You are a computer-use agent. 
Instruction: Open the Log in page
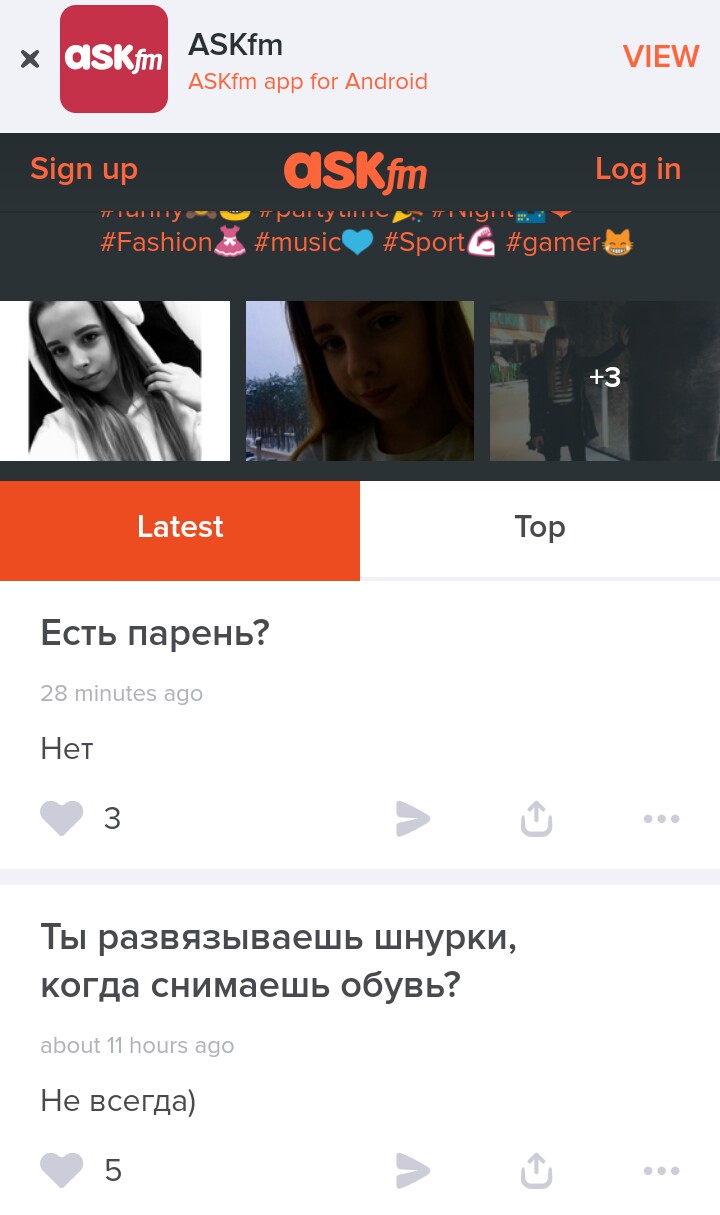637,169
